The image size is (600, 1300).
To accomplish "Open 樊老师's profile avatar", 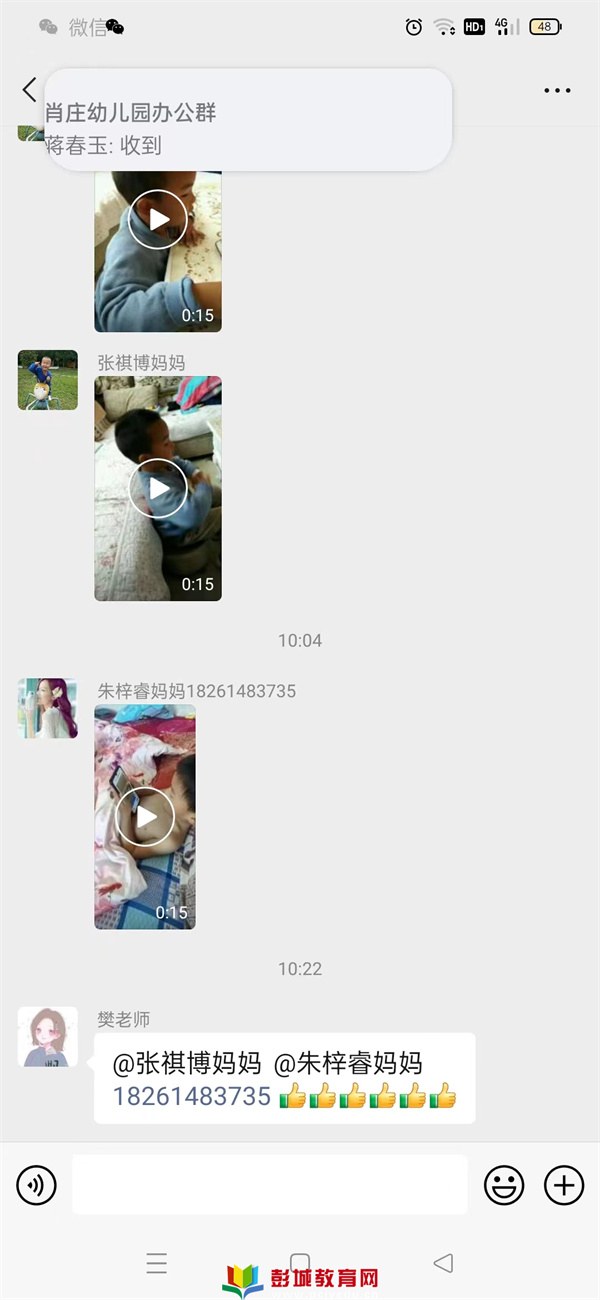I will coord(48,1037).
